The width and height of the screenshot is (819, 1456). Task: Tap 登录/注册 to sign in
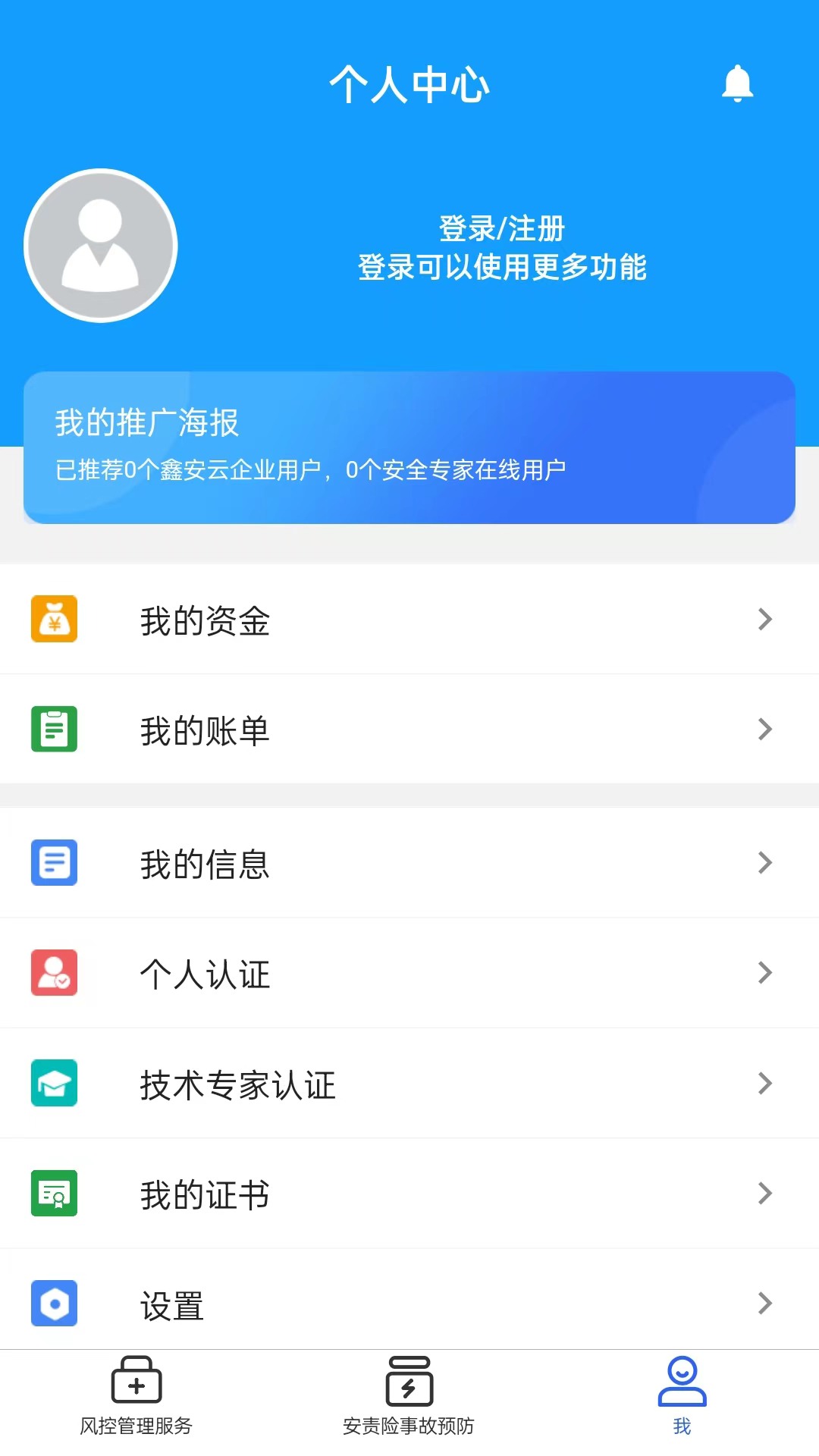501,229
